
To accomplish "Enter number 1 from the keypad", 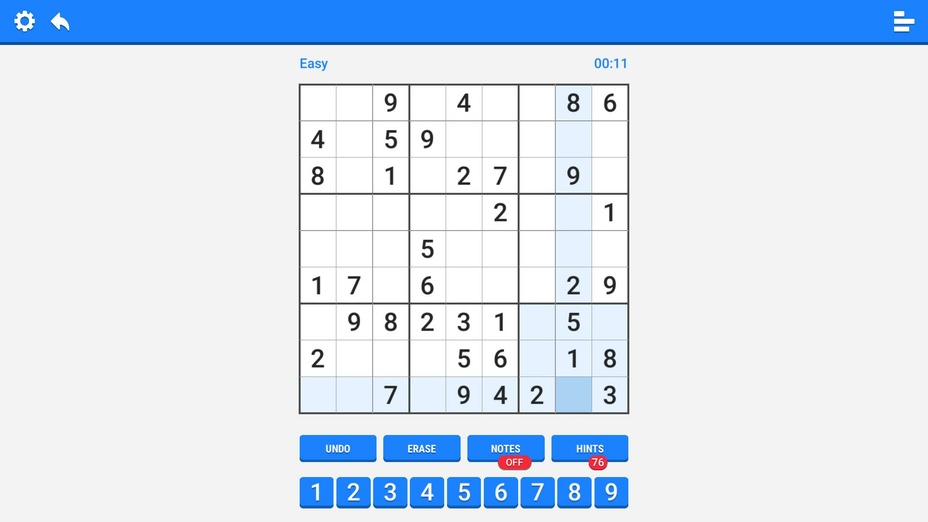I will (x=316, y=492).
